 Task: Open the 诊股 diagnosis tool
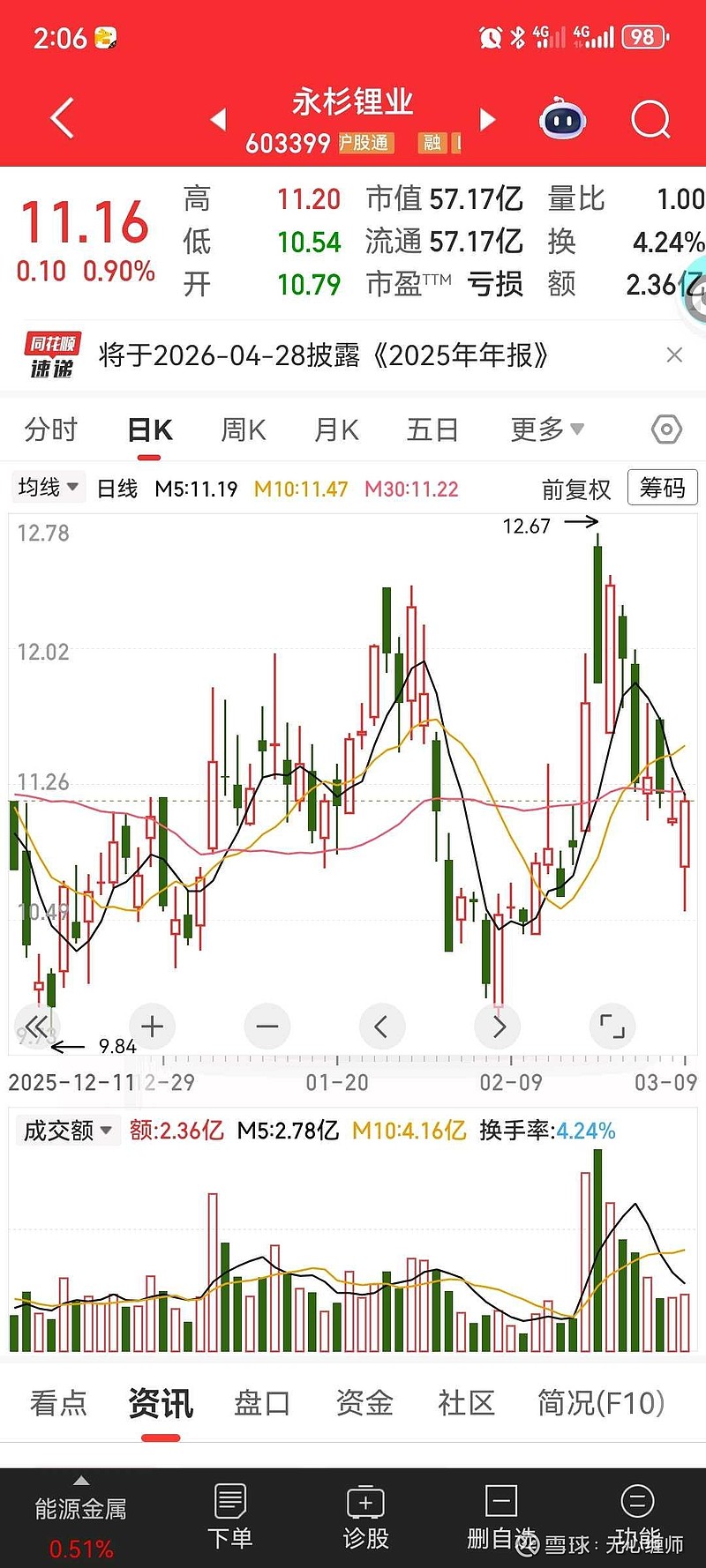pyautogui.click(x=365, y=1514)
